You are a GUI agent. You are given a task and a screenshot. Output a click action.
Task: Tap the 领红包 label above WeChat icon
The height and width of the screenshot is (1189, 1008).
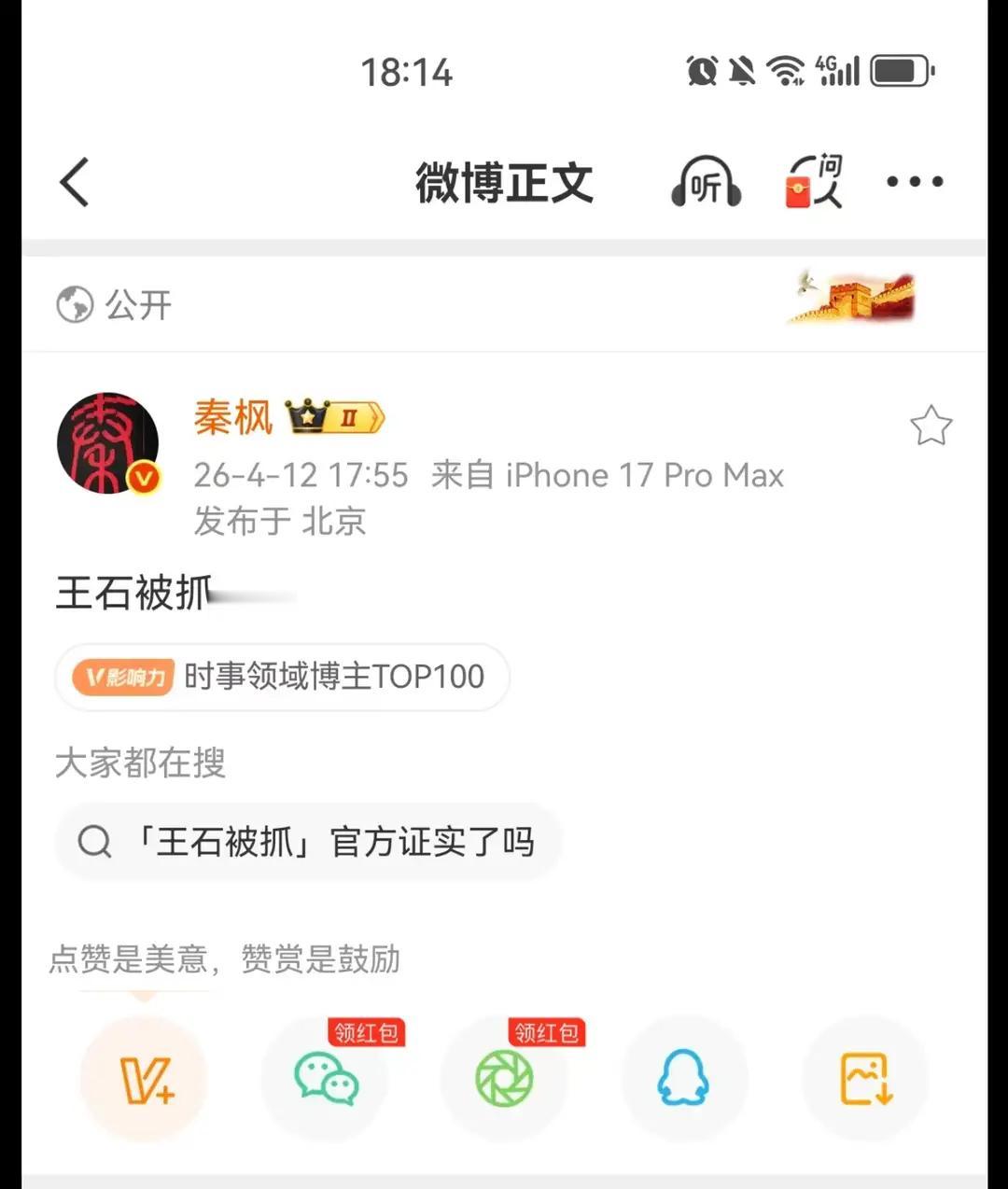click(x=364, y=1032)
